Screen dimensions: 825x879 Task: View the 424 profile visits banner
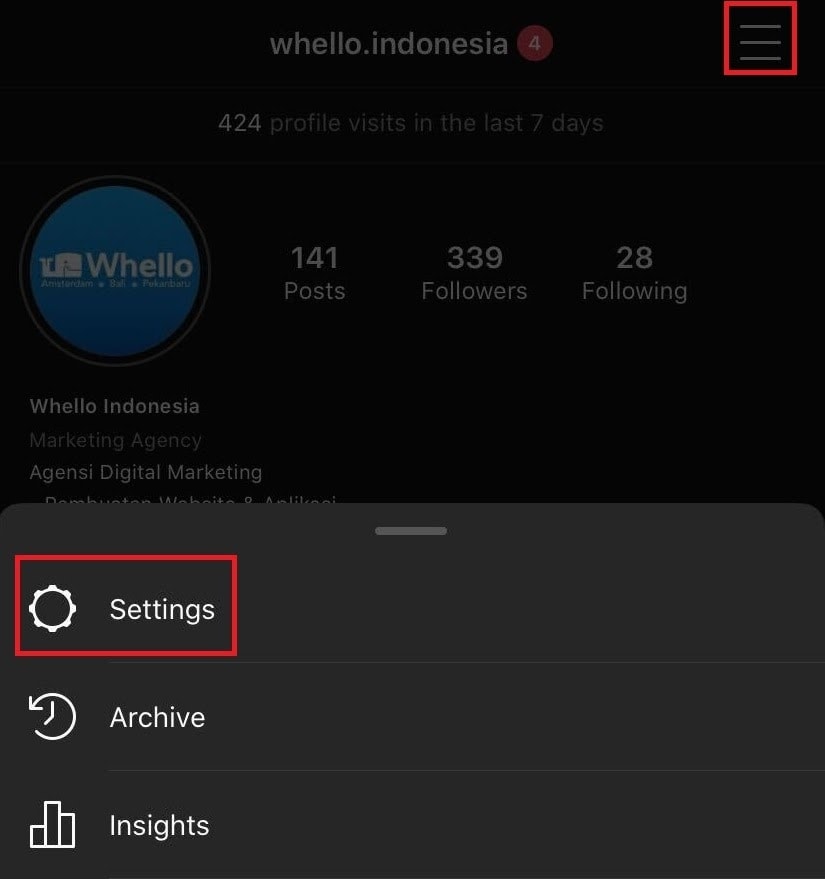(x=411, y=123)
